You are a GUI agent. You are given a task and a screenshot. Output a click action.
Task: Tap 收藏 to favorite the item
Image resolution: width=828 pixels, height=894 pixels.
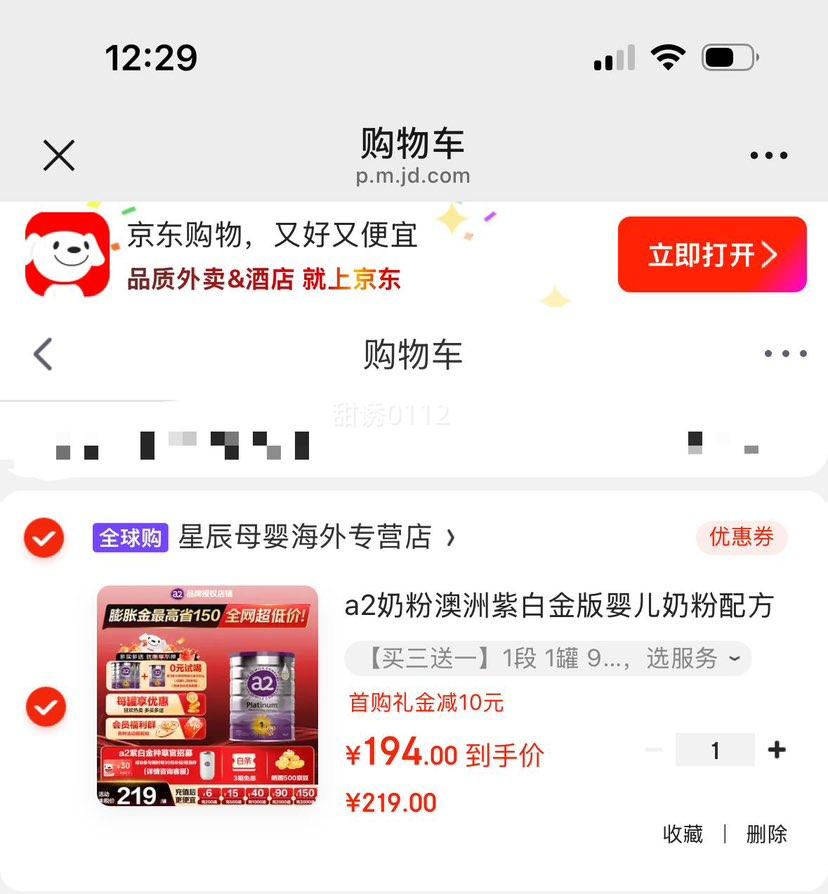(x=683, y=834)
